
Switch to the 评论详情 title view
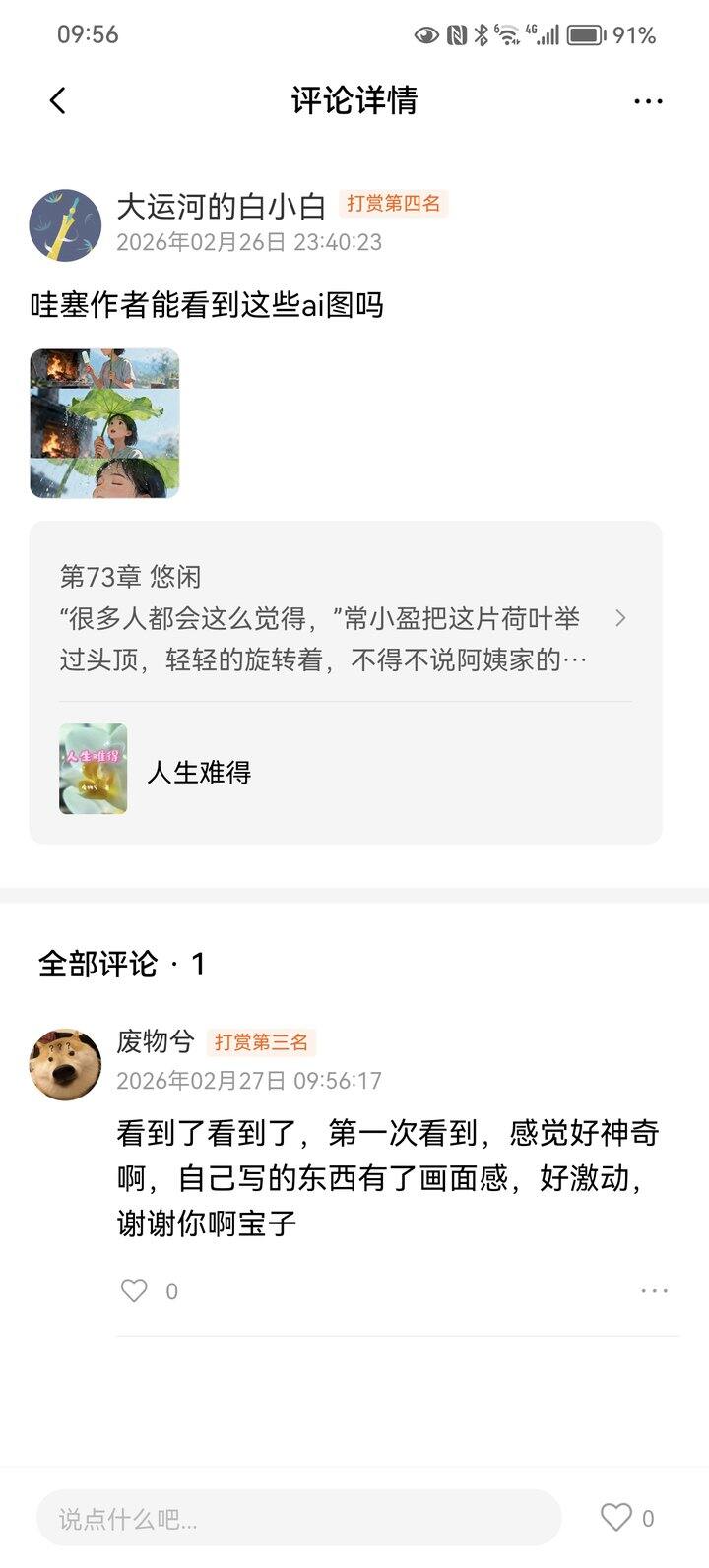[x=354, y=99]
